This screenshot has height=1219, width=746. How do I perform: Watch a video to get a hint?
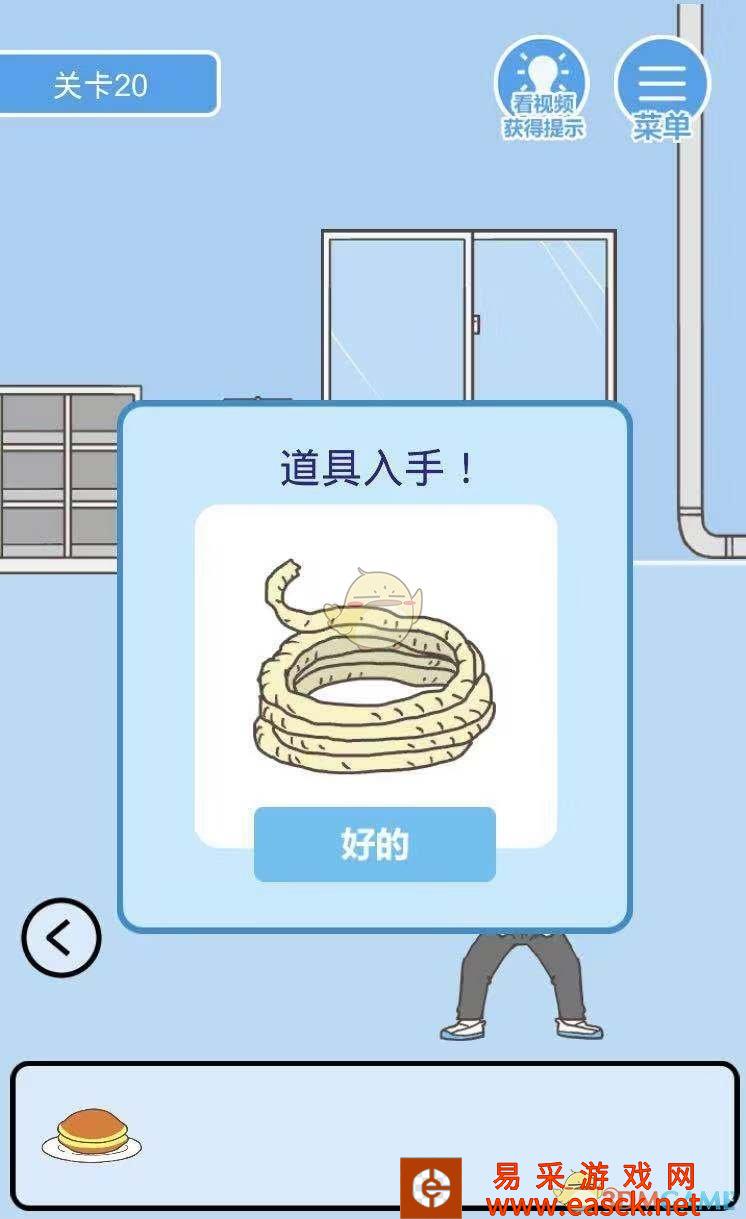(542, 89)
